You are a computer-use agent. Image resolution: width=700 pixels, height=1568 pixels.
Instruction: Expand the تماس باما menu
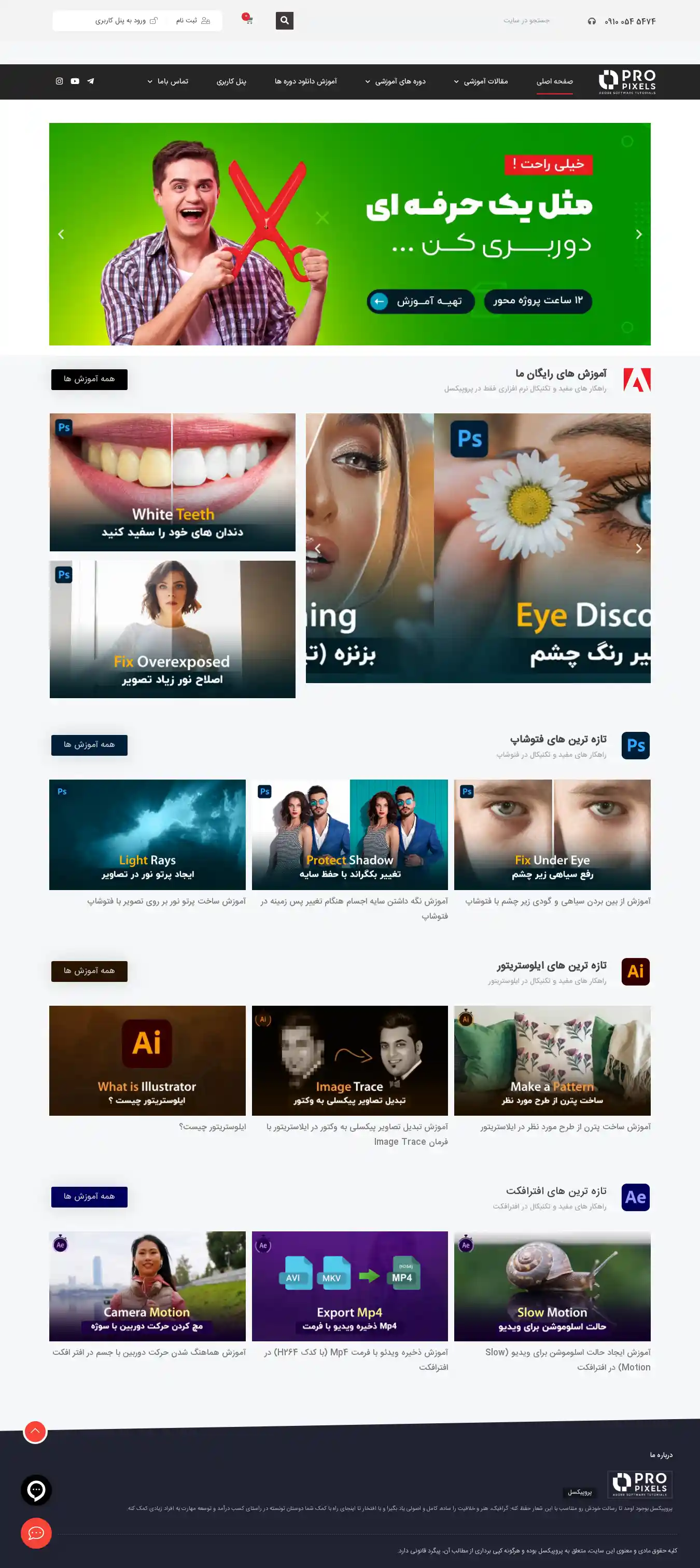(x=168, y=81)
